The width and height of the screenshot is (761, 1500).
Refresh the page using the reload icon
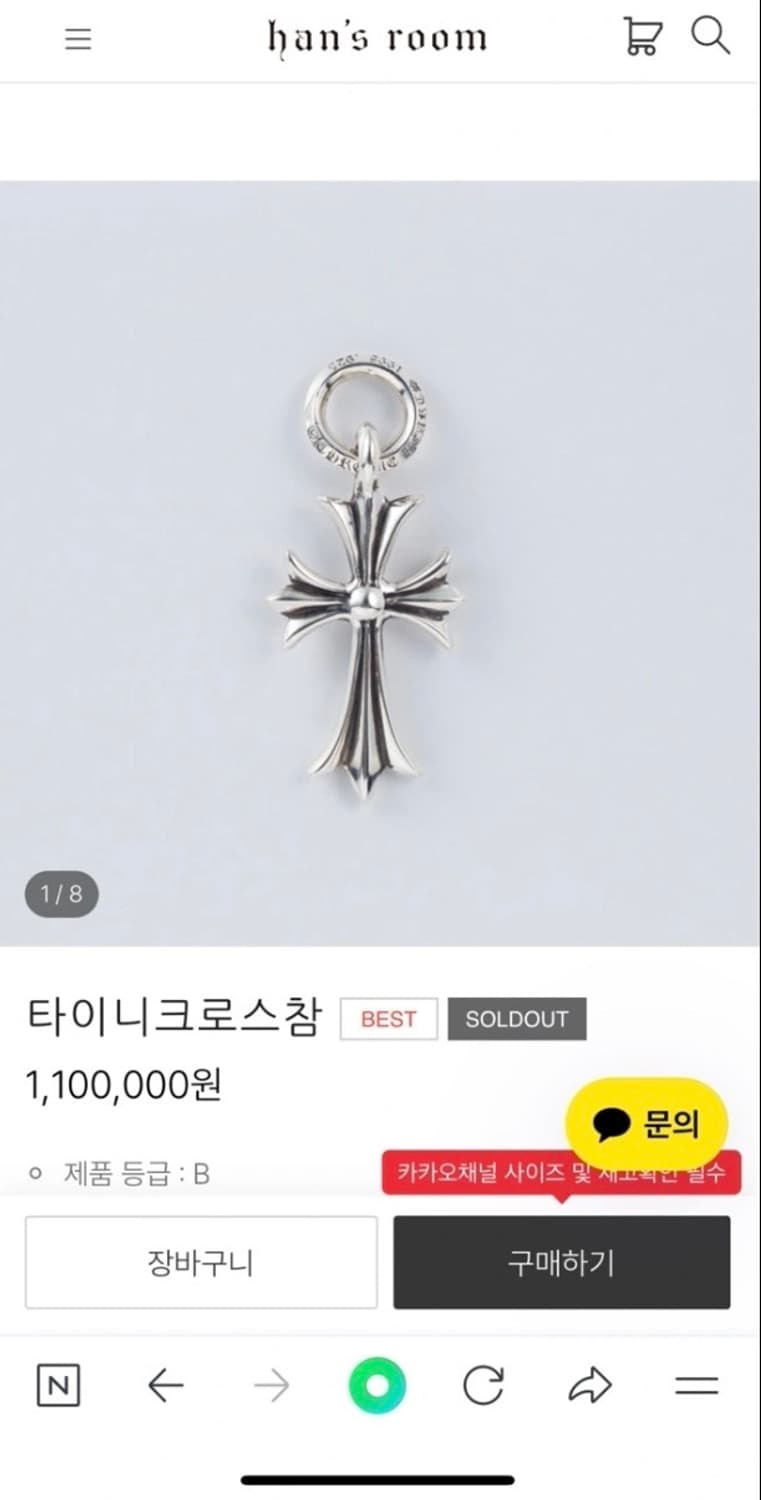(482, 1386)
